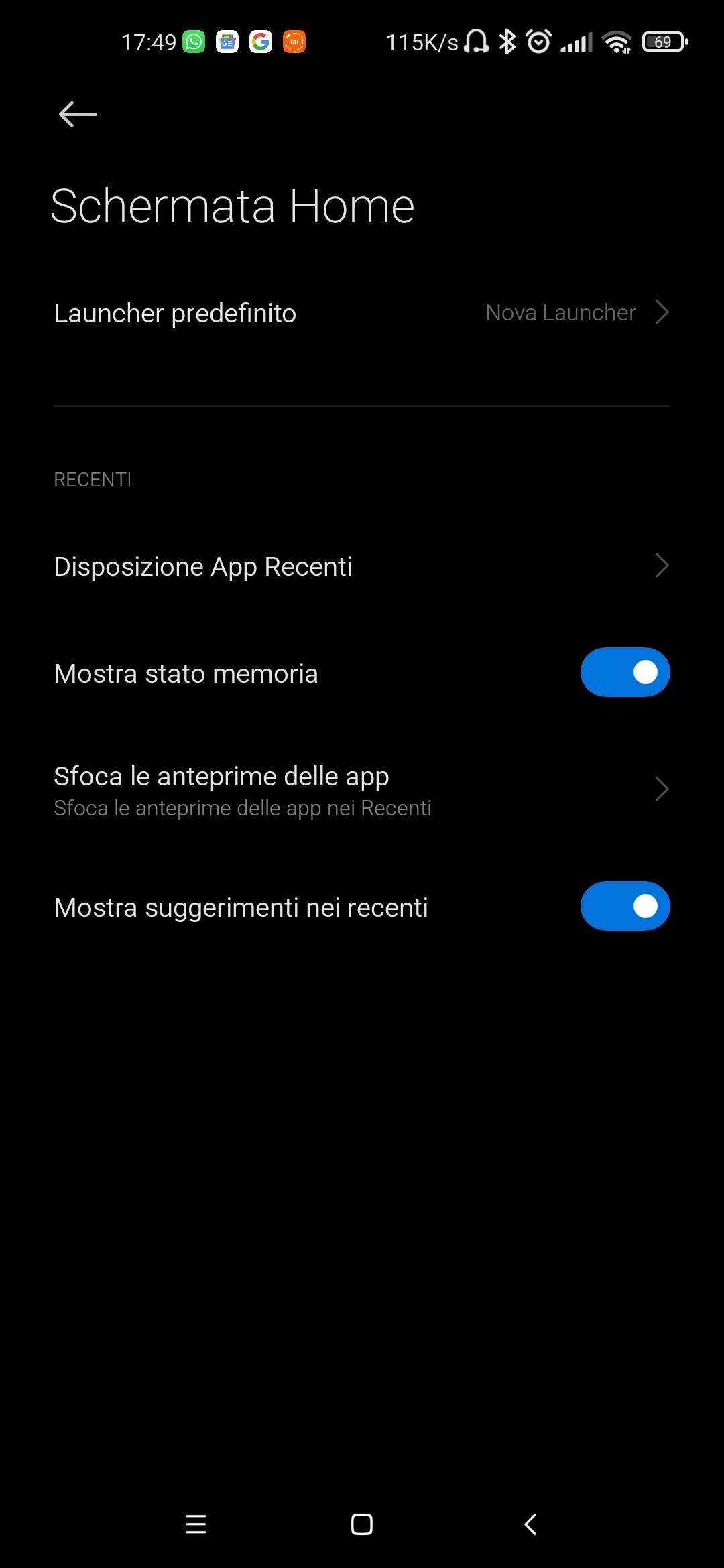Go back using the top arrow

click(x=78, y=114)
